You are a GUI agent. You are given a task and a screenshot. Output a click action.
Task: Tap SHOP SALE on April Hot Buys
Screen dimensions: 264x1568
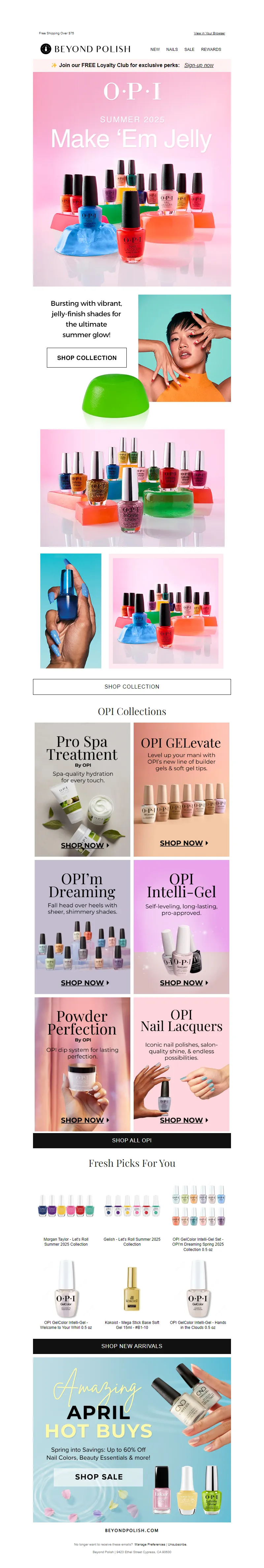click(x=99, y=1477)
